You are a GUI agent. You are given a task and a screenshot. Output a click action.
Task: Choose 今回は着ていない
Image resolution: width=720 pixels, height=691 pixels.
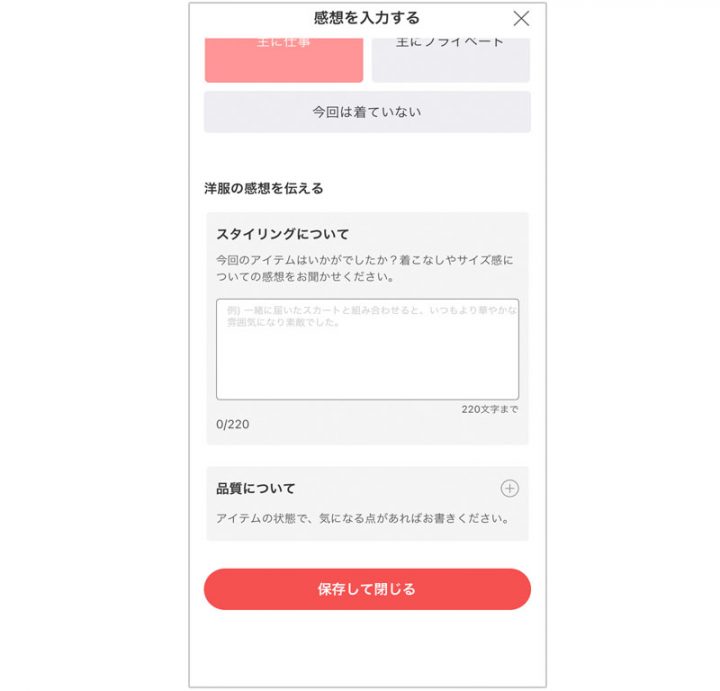point(367,112)
